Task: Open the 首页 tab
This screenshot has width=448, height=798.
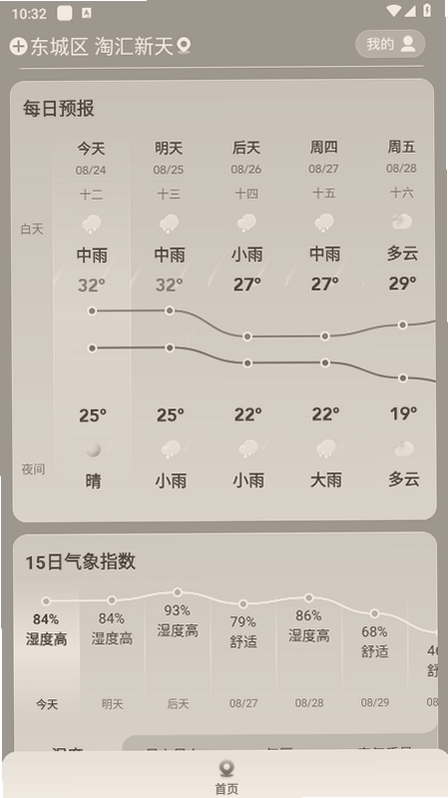Action: (x=226, y=777)
